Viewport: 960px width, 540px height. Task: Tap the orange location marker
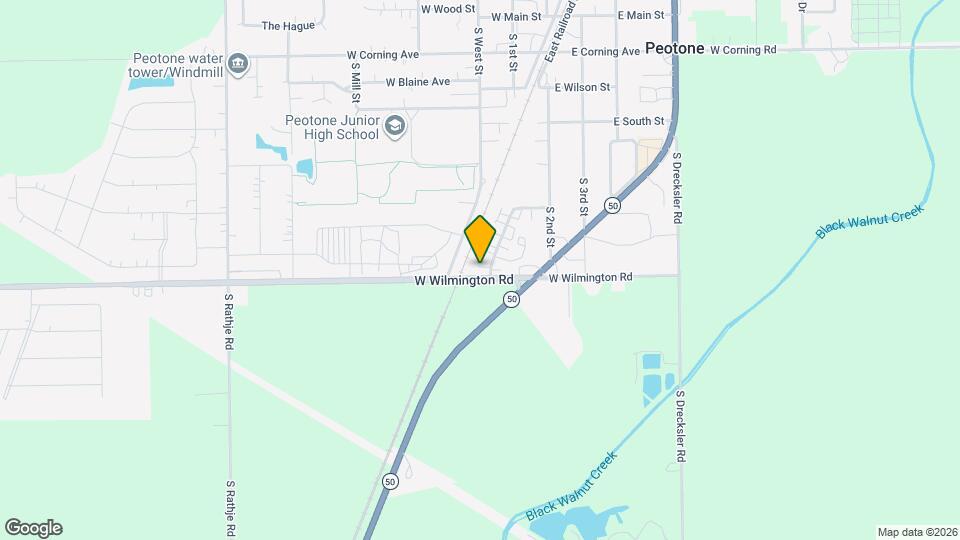click(480, 239)
